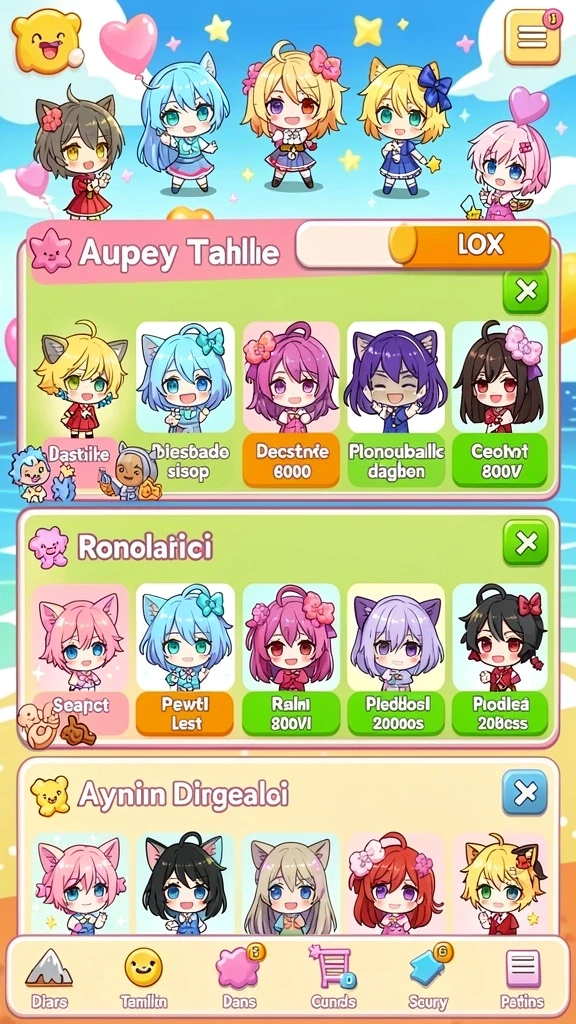Close the Ronolatici panel
This screenshot has width=576, height=1024.
tap(526, 542)
